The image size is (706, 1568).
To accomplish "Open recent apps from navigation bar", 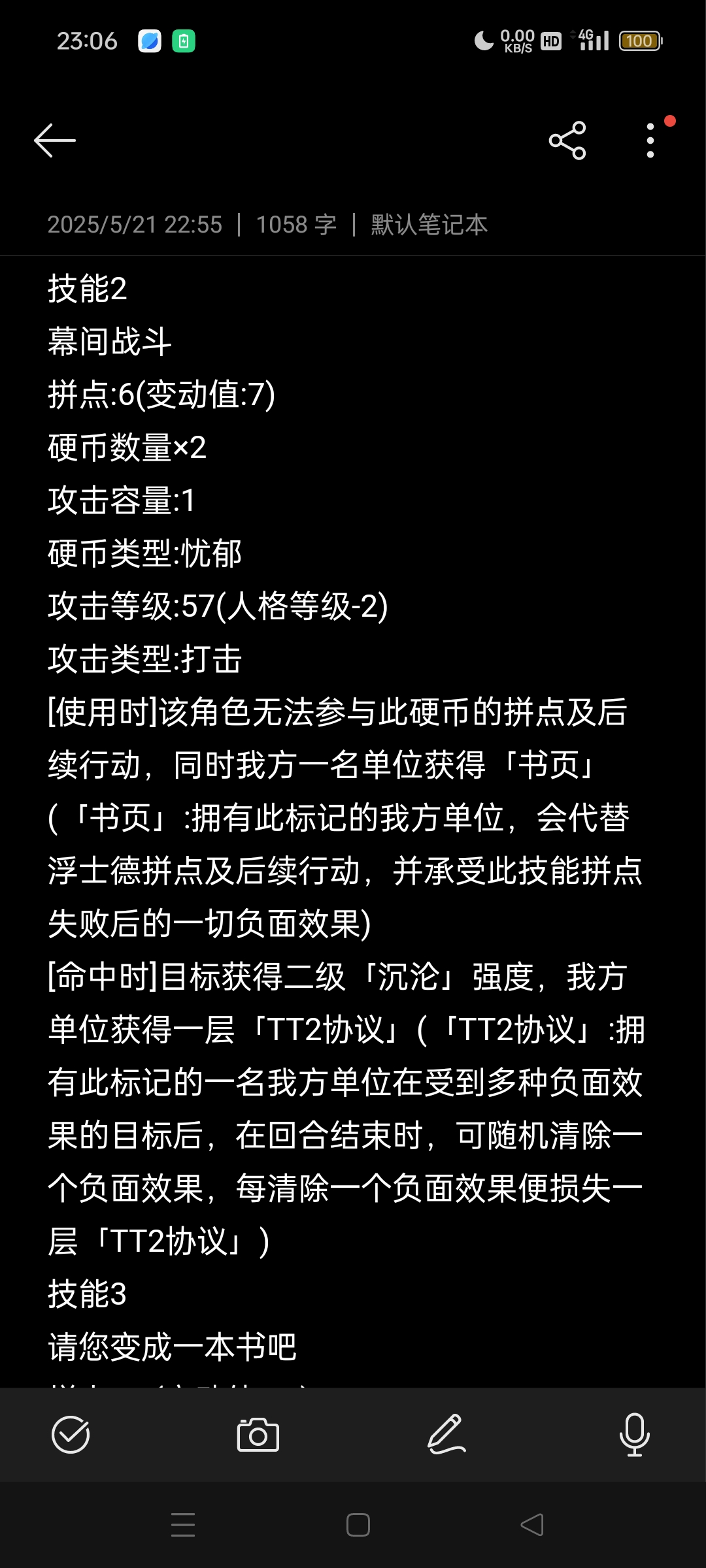I will 183,1525.
